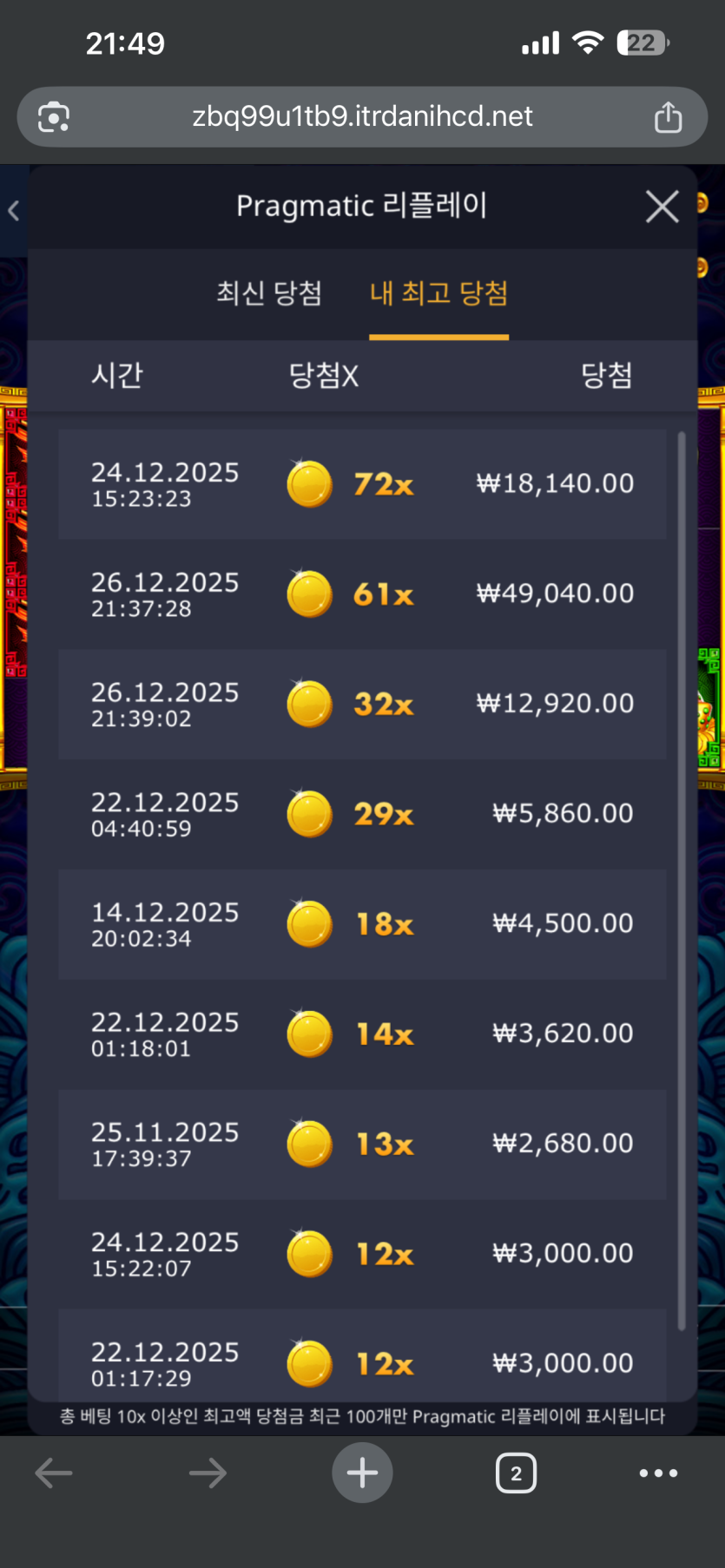Share the page from address bar
Image resolution: width=725 pixels, height=1568 pixels.
(x=668, y=116)
